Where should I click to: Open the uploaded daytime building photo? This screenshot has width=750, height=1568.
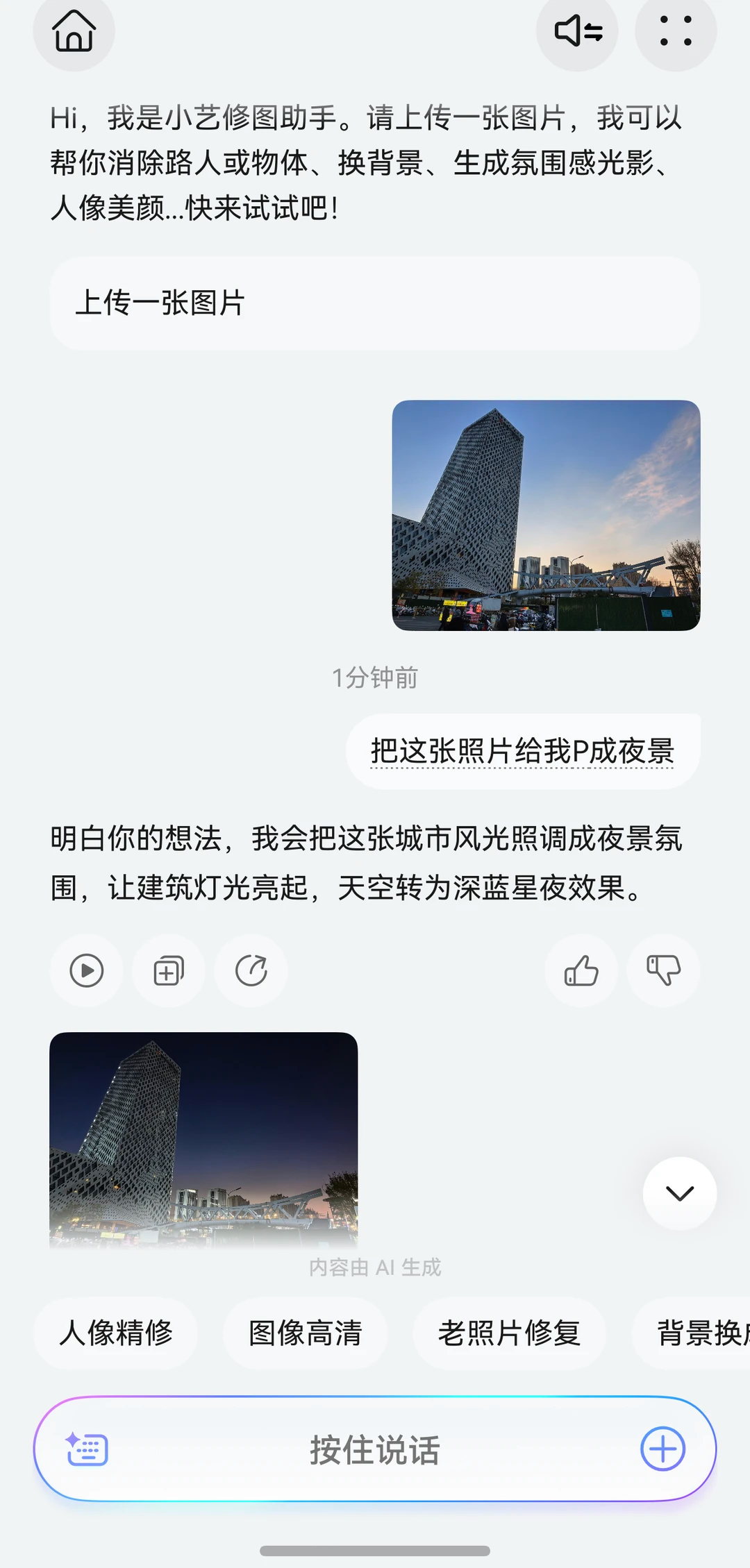[x=546, y=515]
